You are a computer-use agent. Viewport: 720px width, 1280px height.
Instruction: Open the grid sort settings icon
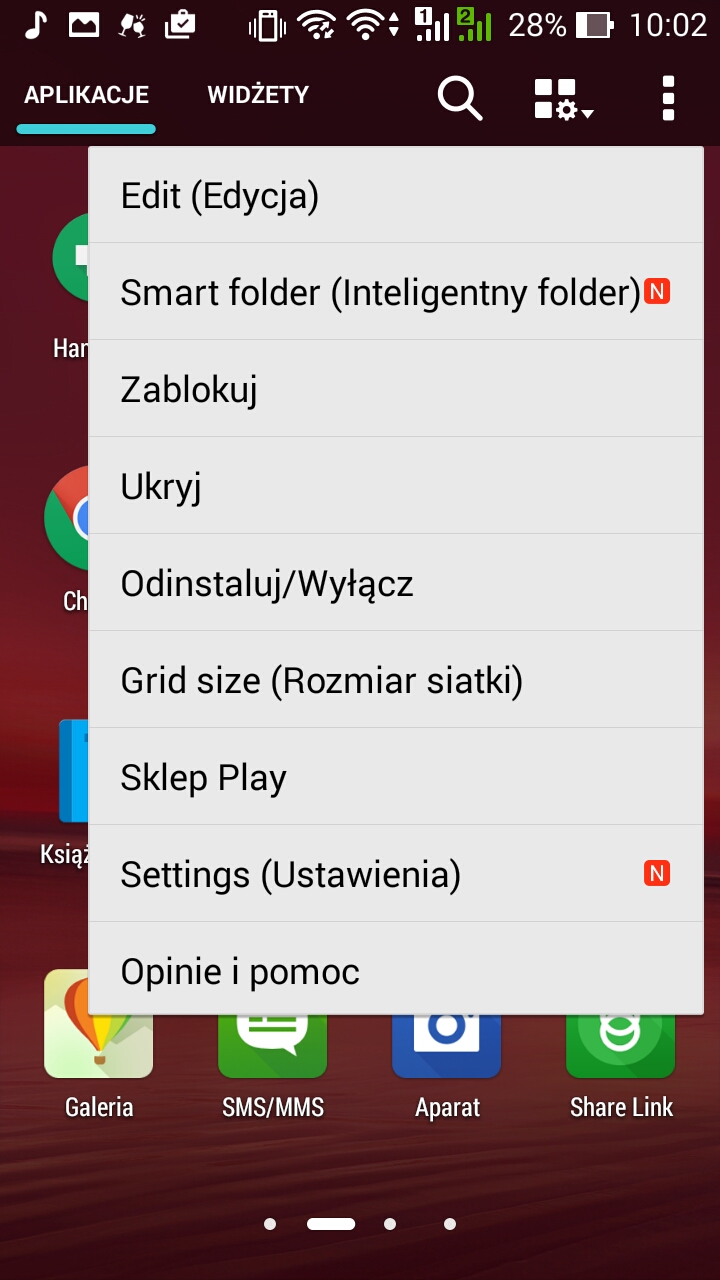[563, 99]
